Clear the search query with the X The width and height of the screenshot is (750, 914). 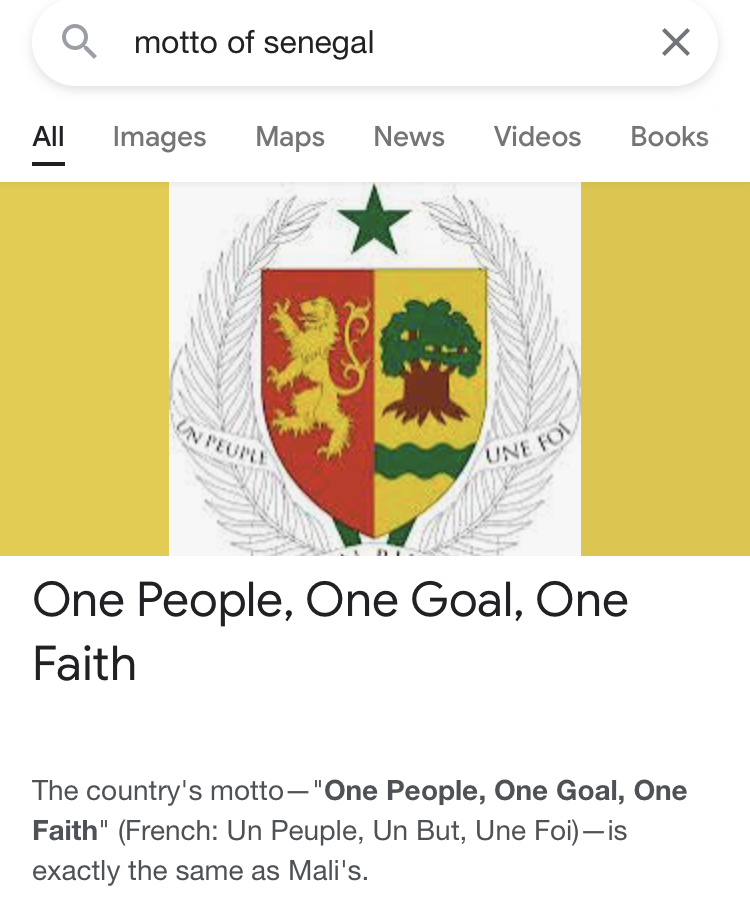point(676,43)
